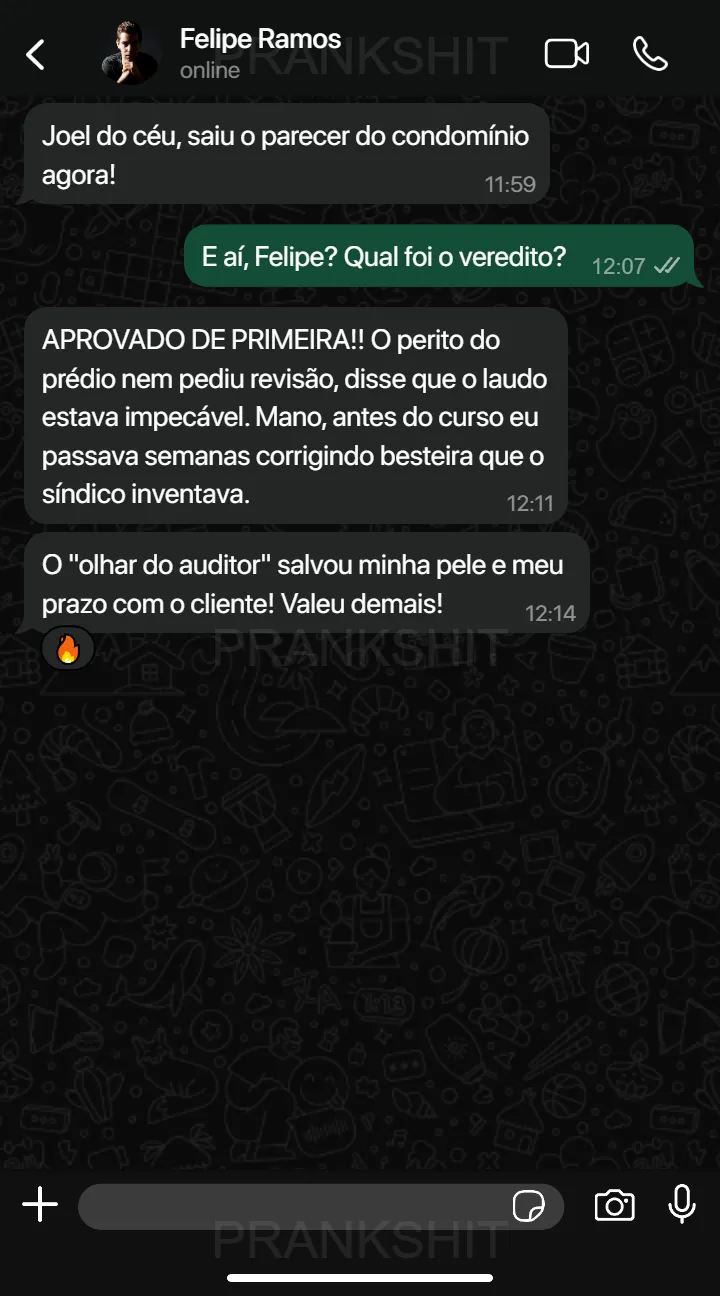Open Felipe Ramos's profile picture
This screenshot has height=1296, width=720.
130,54
